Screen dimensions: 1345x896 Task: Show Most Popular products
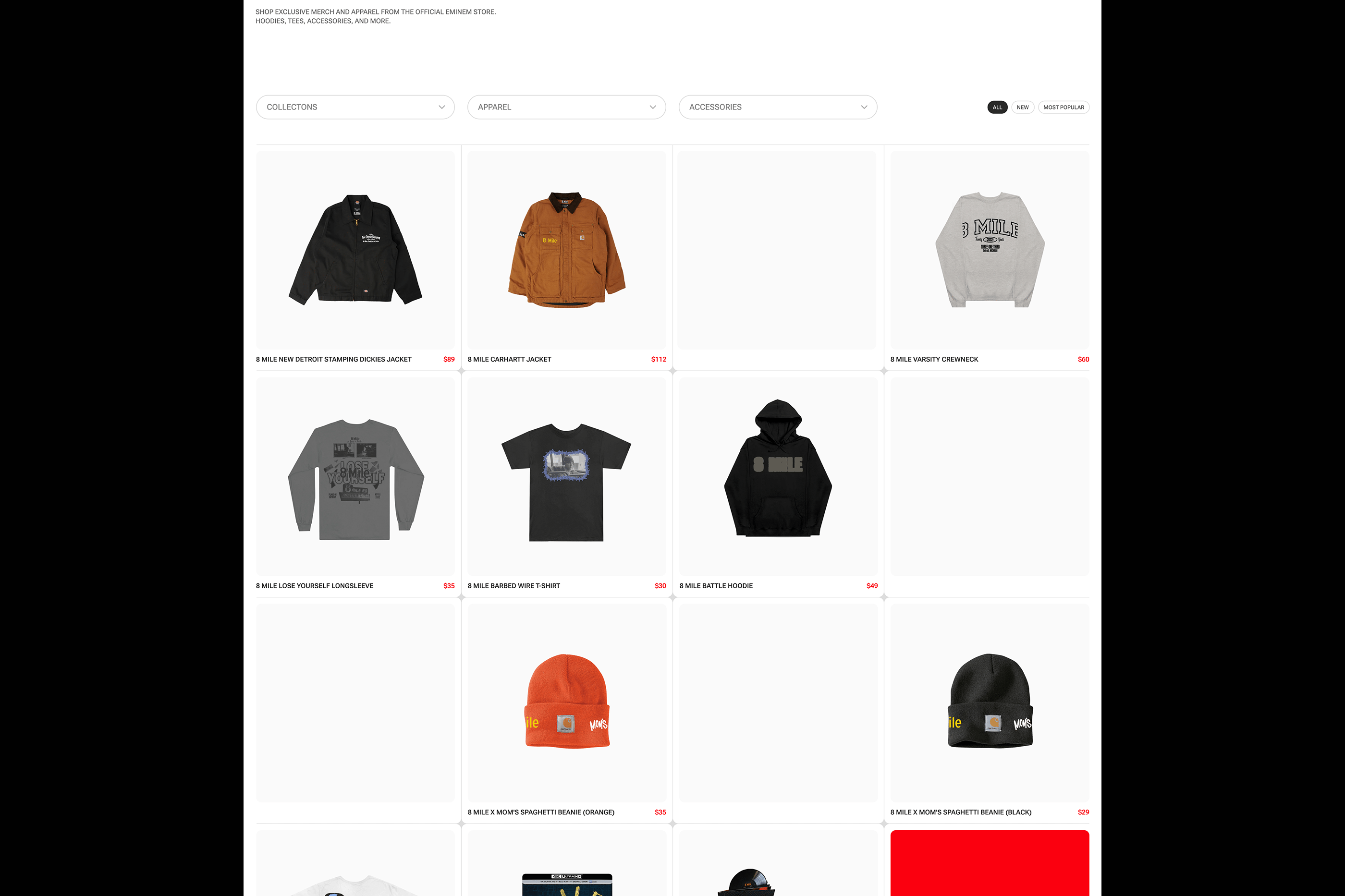1063,108
